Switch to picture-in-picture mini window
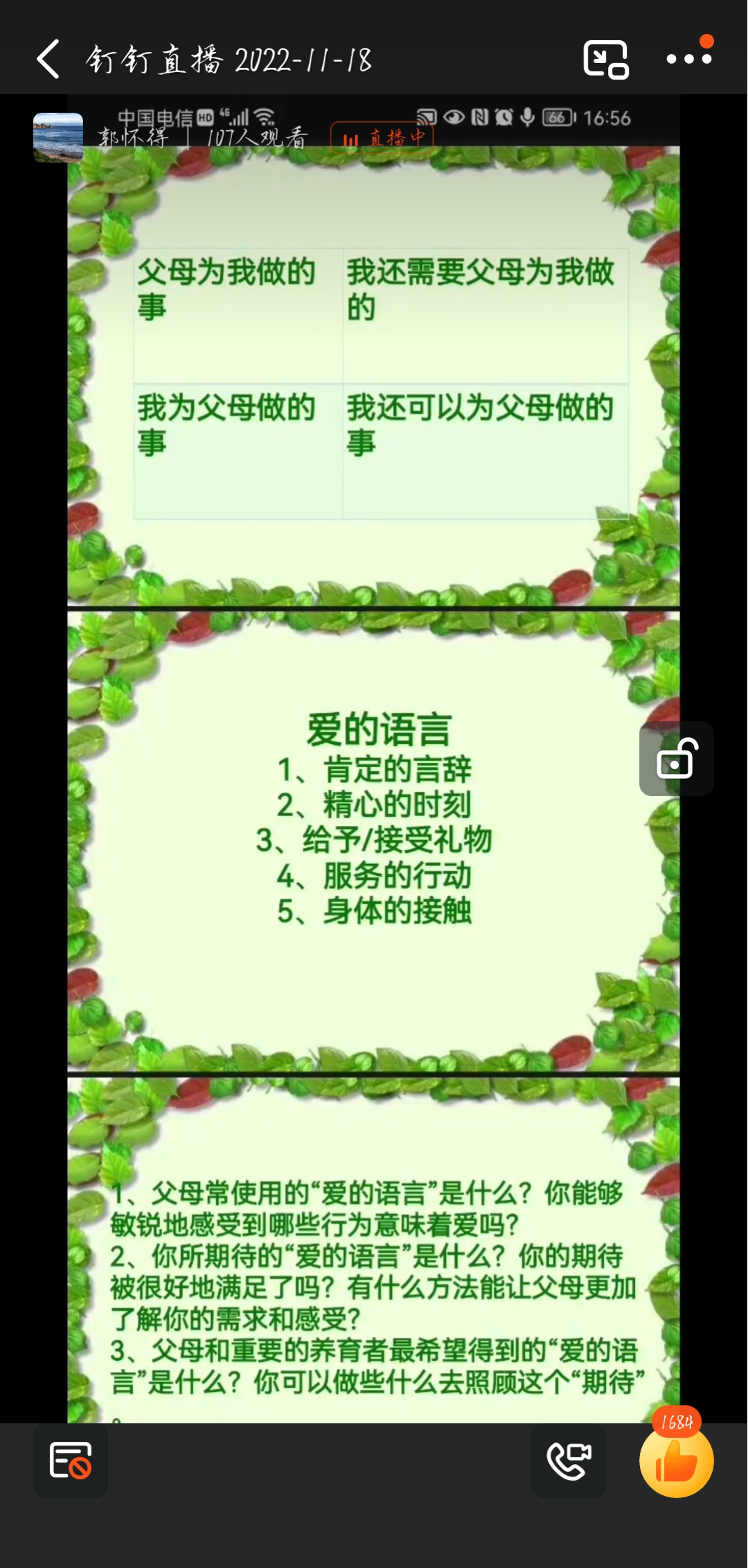This screenshot has width=748, height=1568. (x=605, y=60)
